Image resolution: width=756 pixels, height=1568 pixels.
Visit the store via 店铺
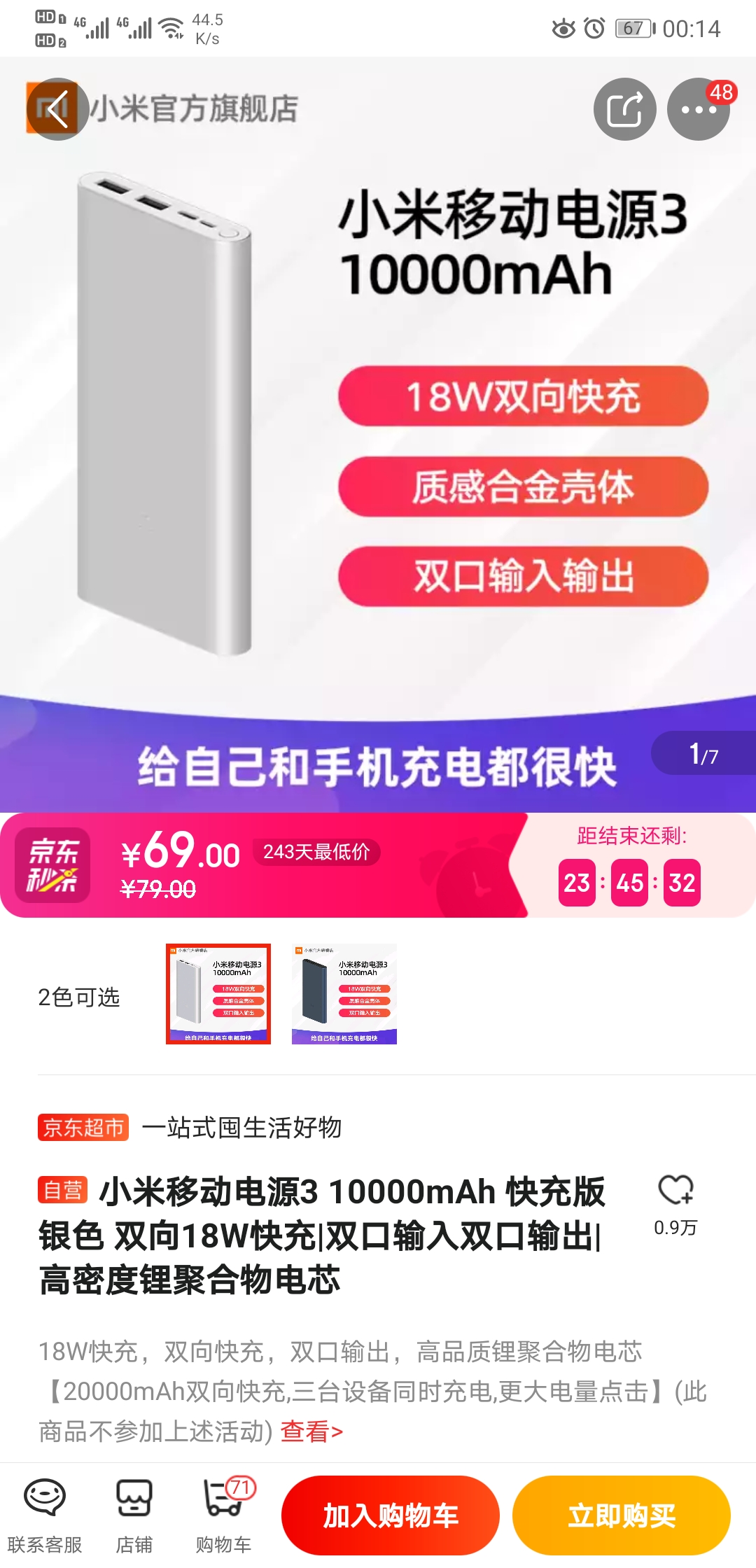pos(134,1513)
